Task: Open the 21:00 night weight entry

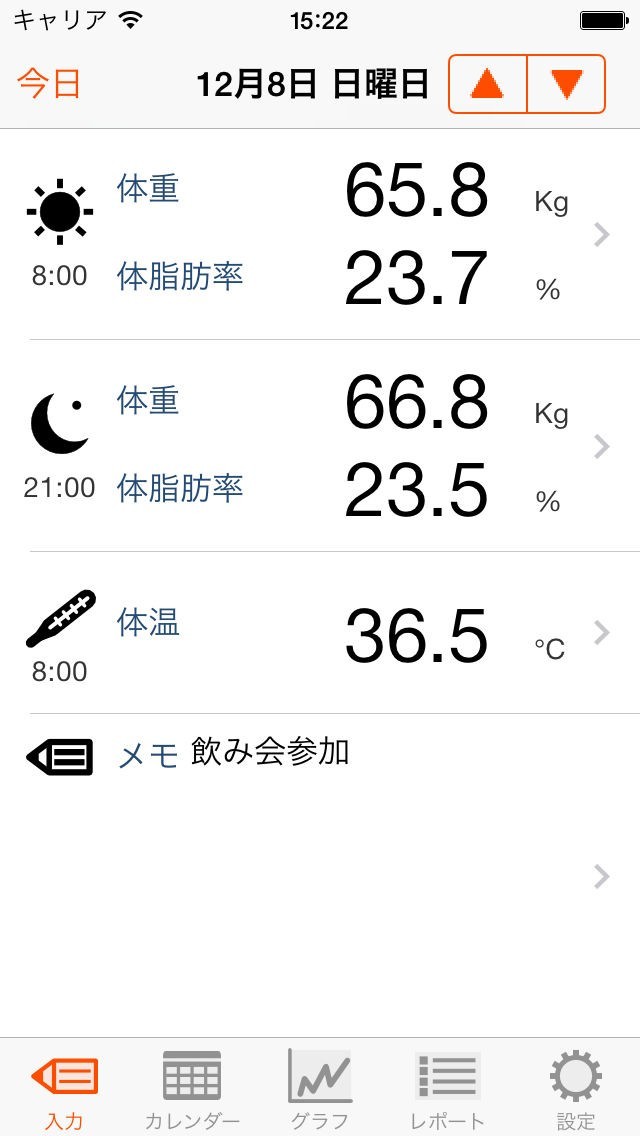Action: pyautogui.click(x=320, y=446)
